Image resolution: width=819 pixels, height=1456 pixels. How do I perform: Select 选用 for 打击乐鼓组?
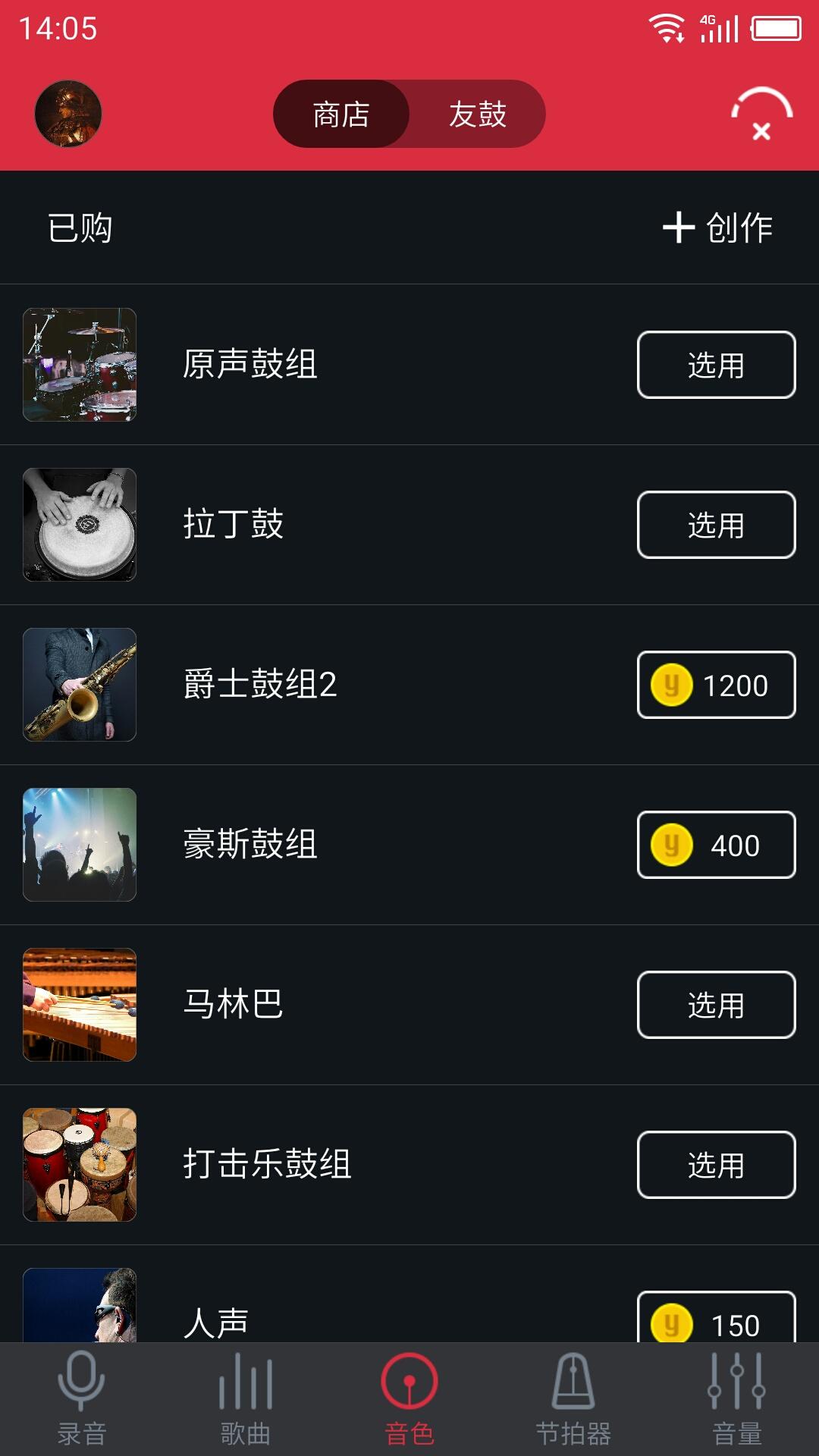(715, 1166)
